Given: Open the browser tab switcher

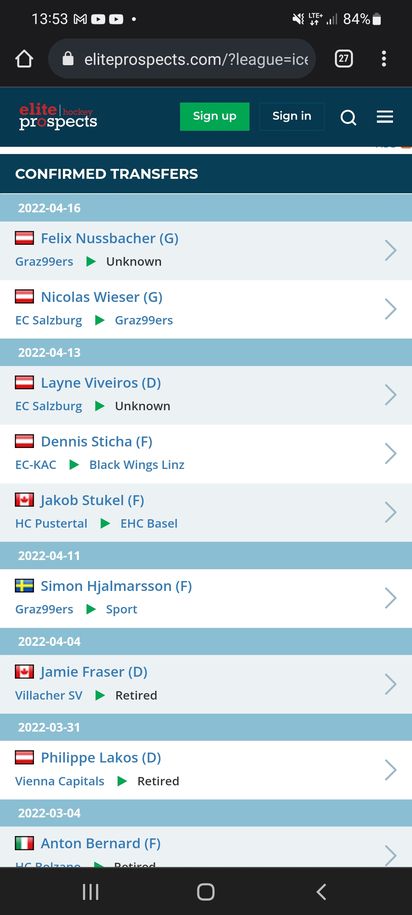Looking at the screenshot, I should (344, 58).
